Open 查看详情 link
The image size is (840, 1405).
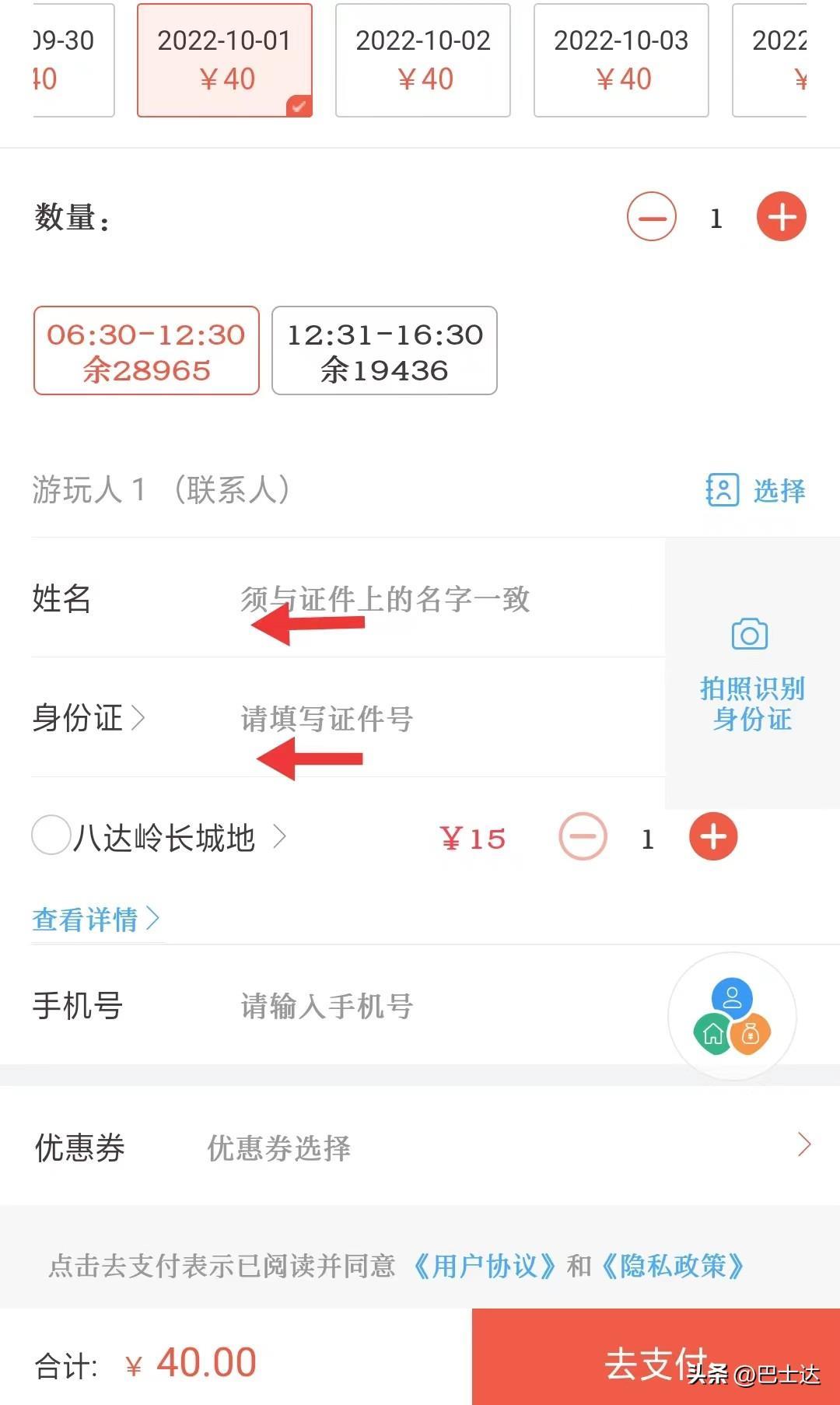96,920
